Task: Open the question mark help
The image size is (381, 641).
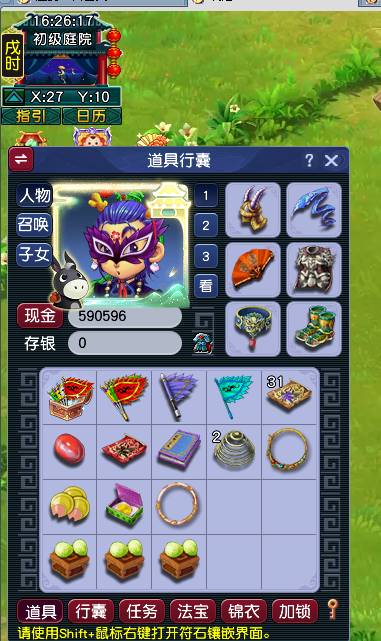Action: (309, 160)
